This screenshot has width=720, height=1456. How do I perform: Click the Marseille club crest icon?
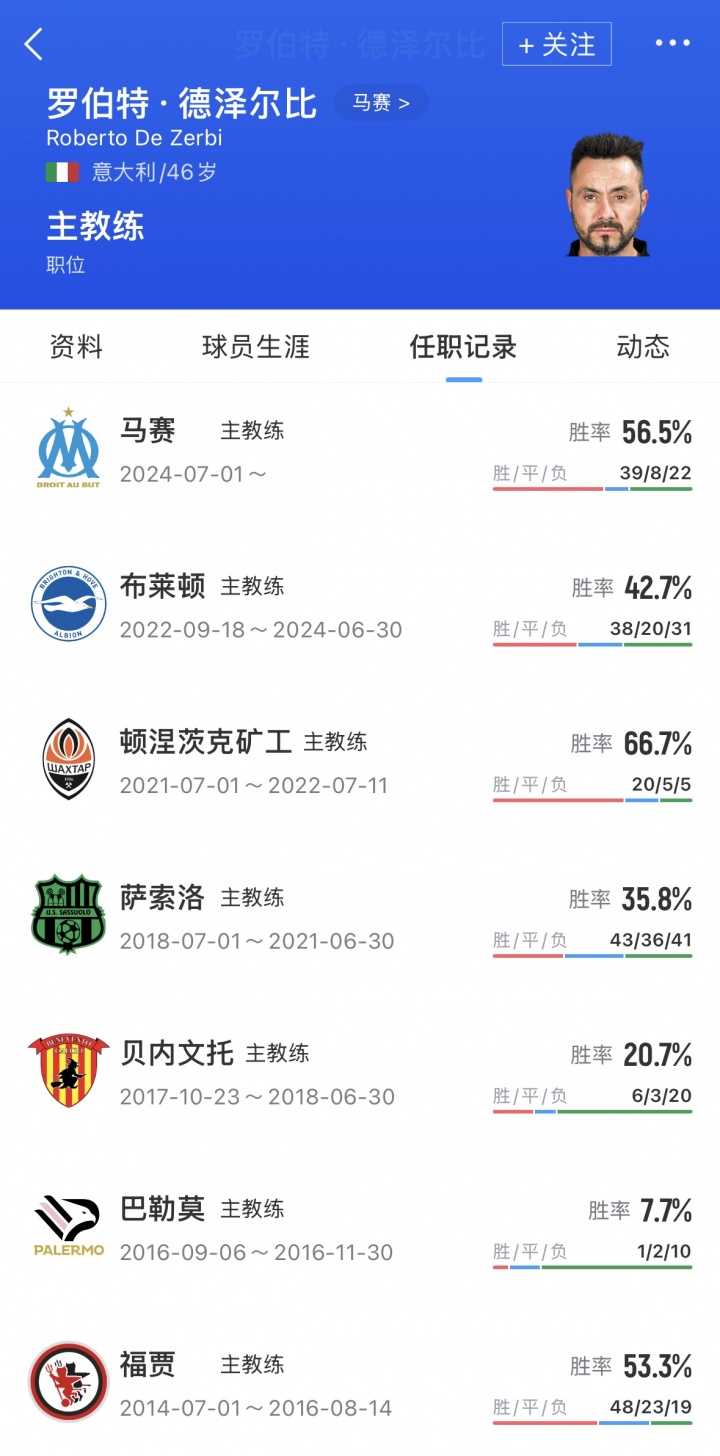pos(67,445)
